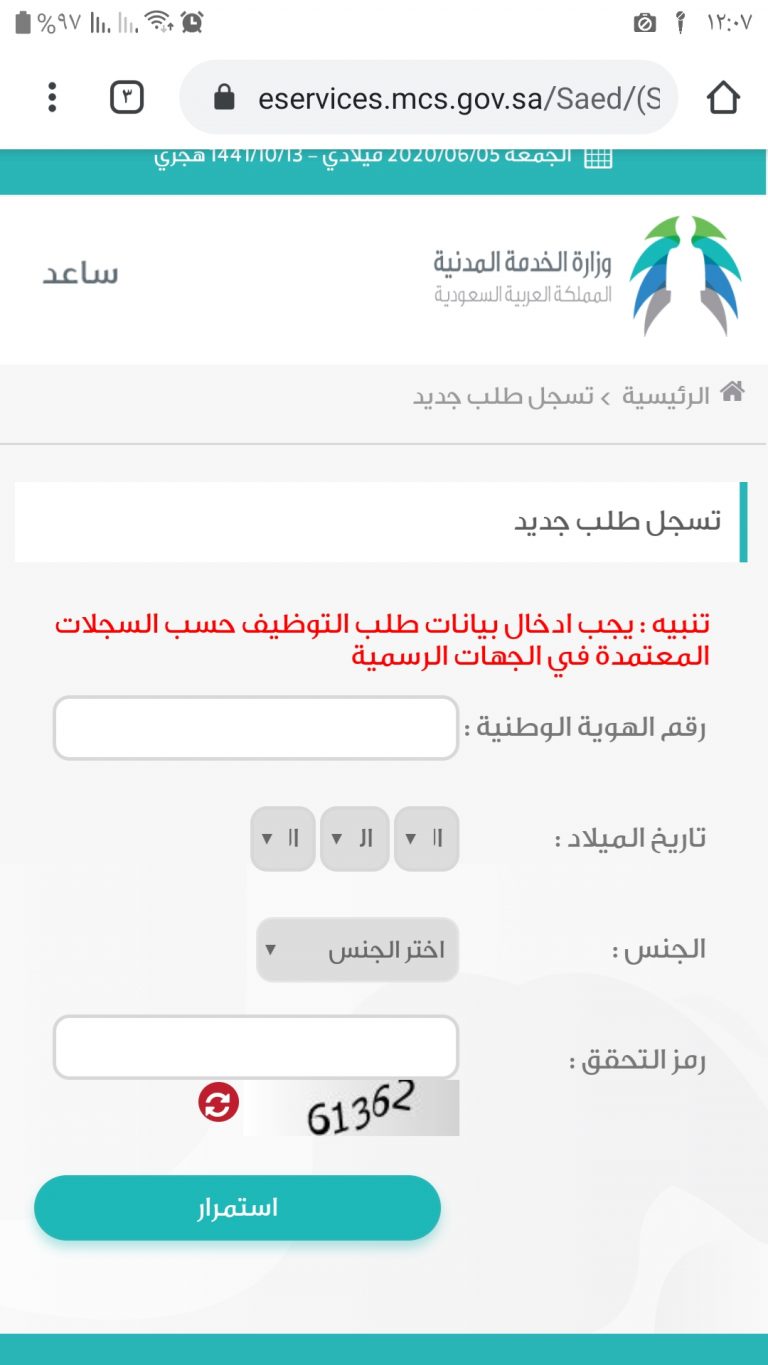The image size is (768, 1365).
Task: Tap the رقم الهوية الوطنية field
Action: pyautogui.click(x=256, y=728)
